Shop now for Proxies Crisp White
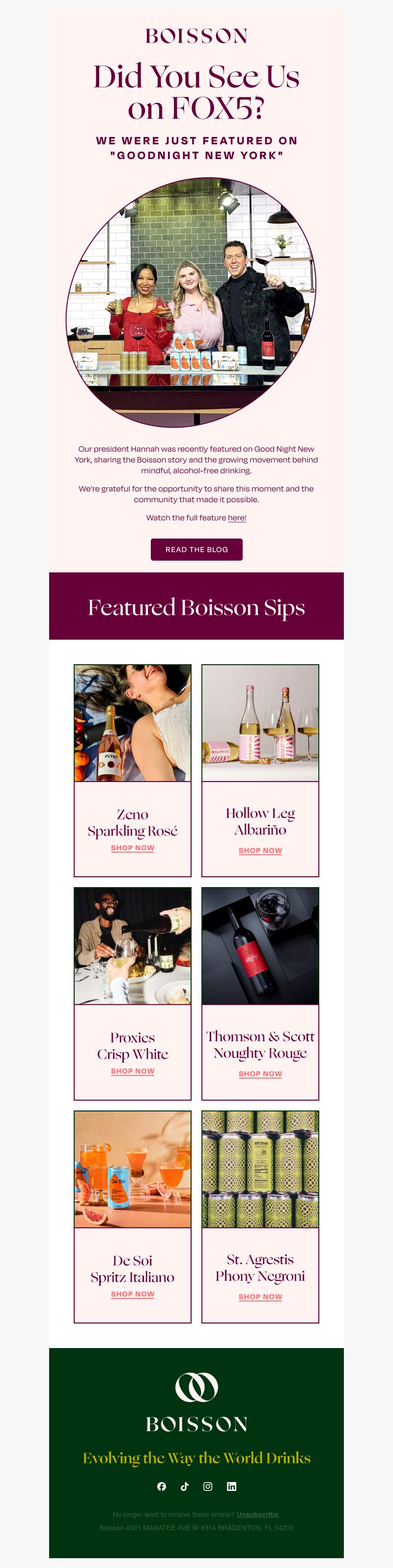This screenshot has height=1568, width=393. point(132,1071)
